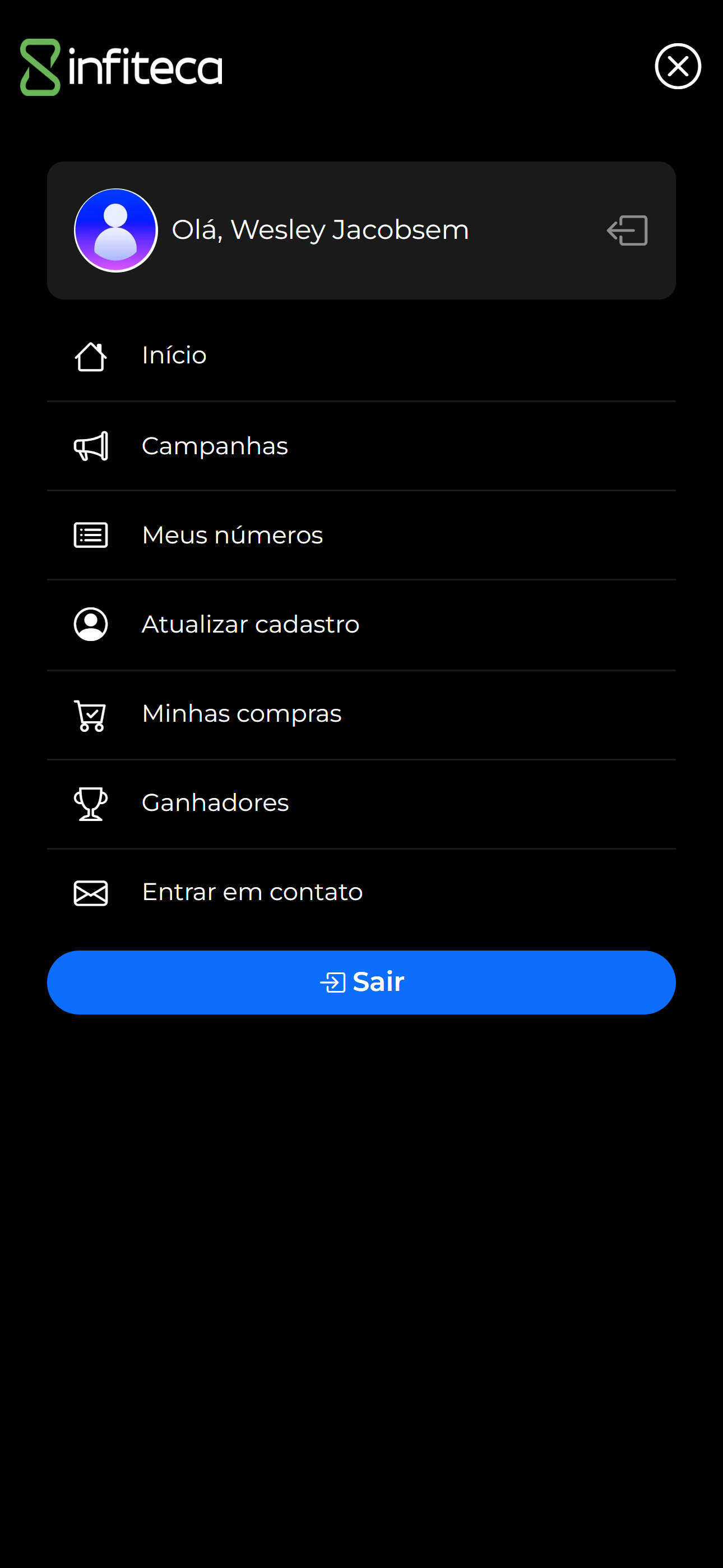Go to Início
Screen dimensions: 723x1568
coord(174,356)
